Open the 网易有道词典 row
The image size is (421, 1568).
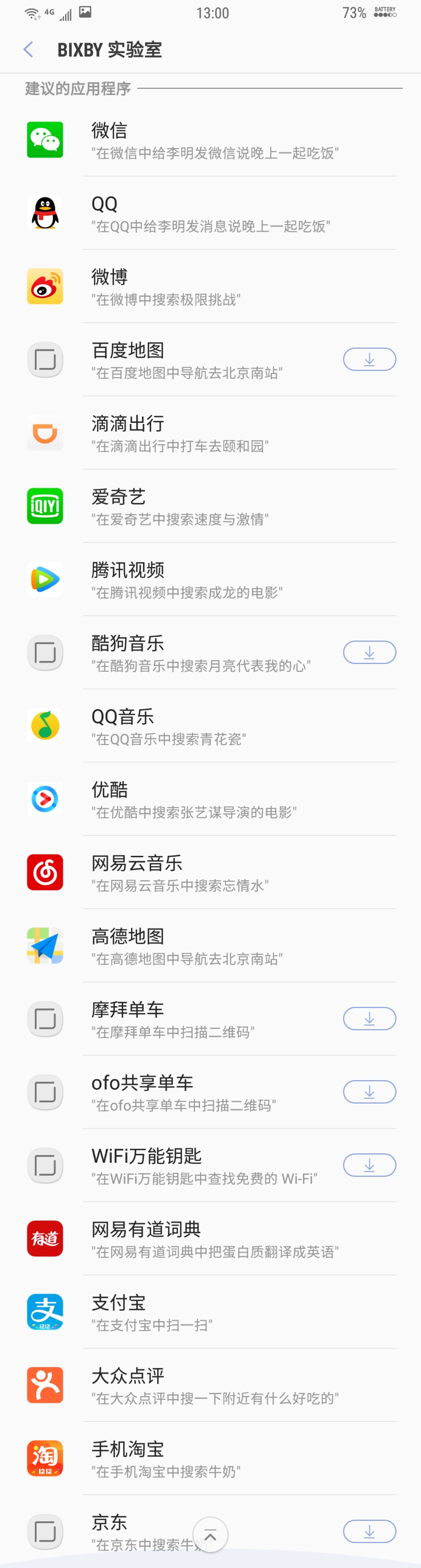pos(213,1239)
